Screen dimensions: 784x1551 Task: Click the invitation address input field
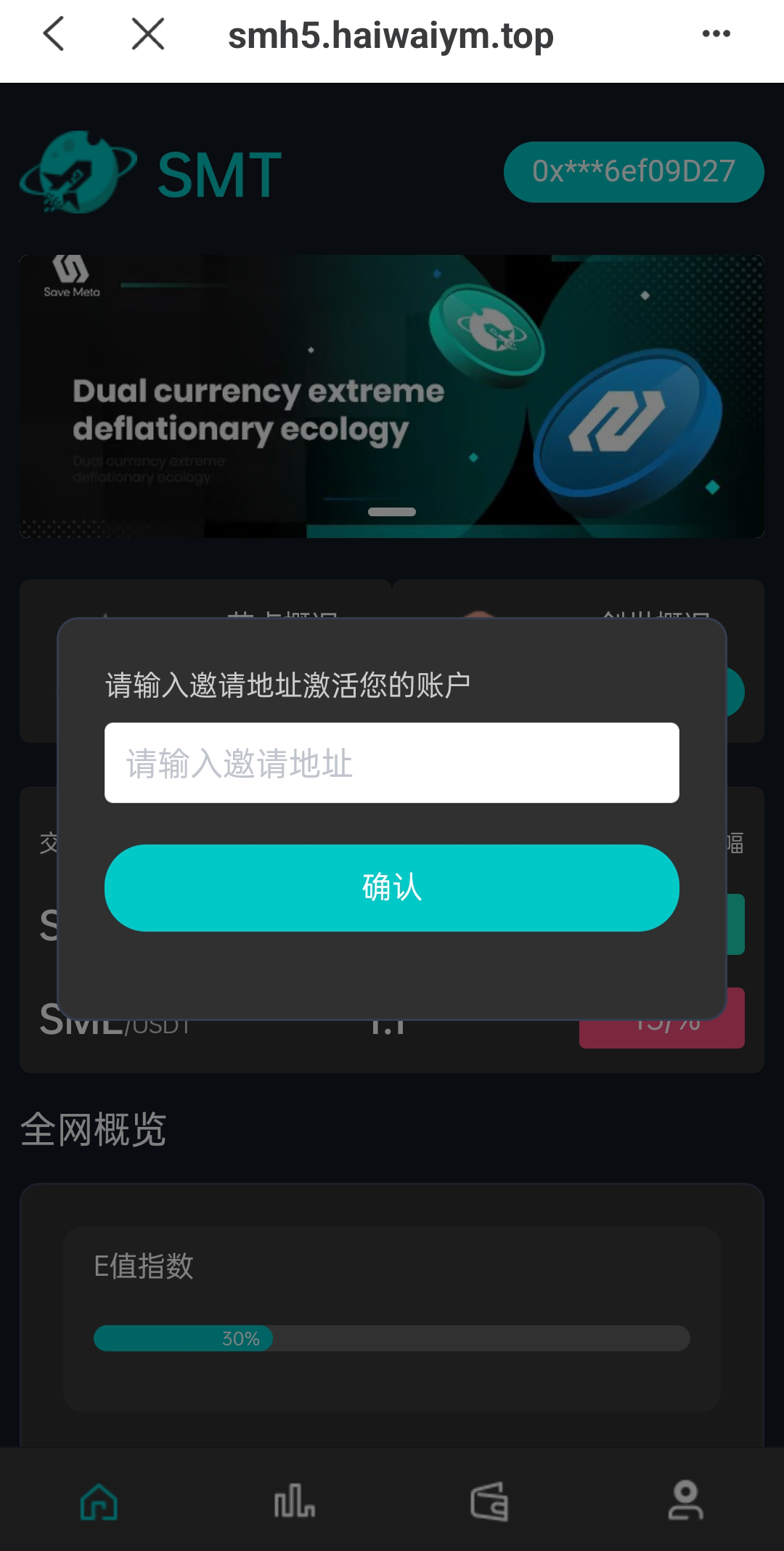(x=392, y=762)
